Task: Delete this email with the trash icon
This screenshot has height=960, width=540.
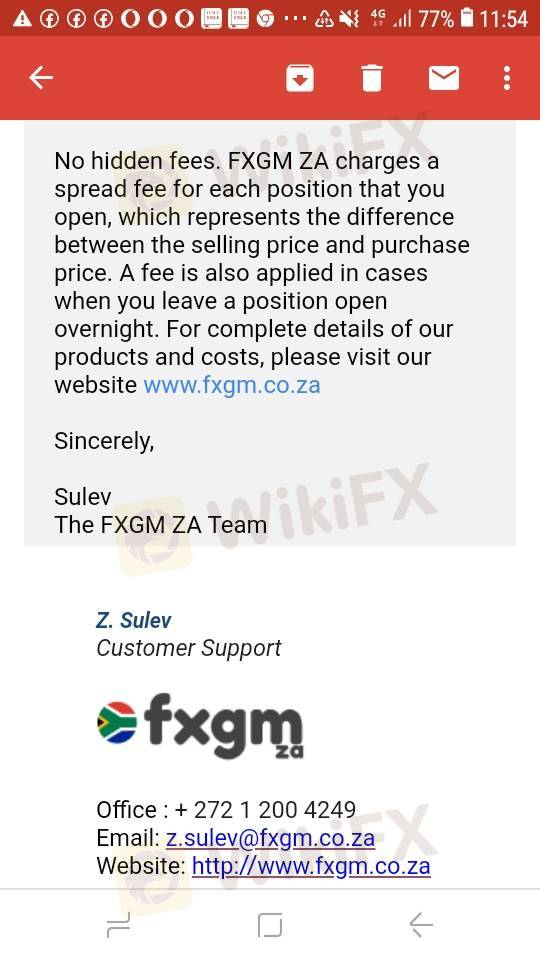Action: point(372,78)
